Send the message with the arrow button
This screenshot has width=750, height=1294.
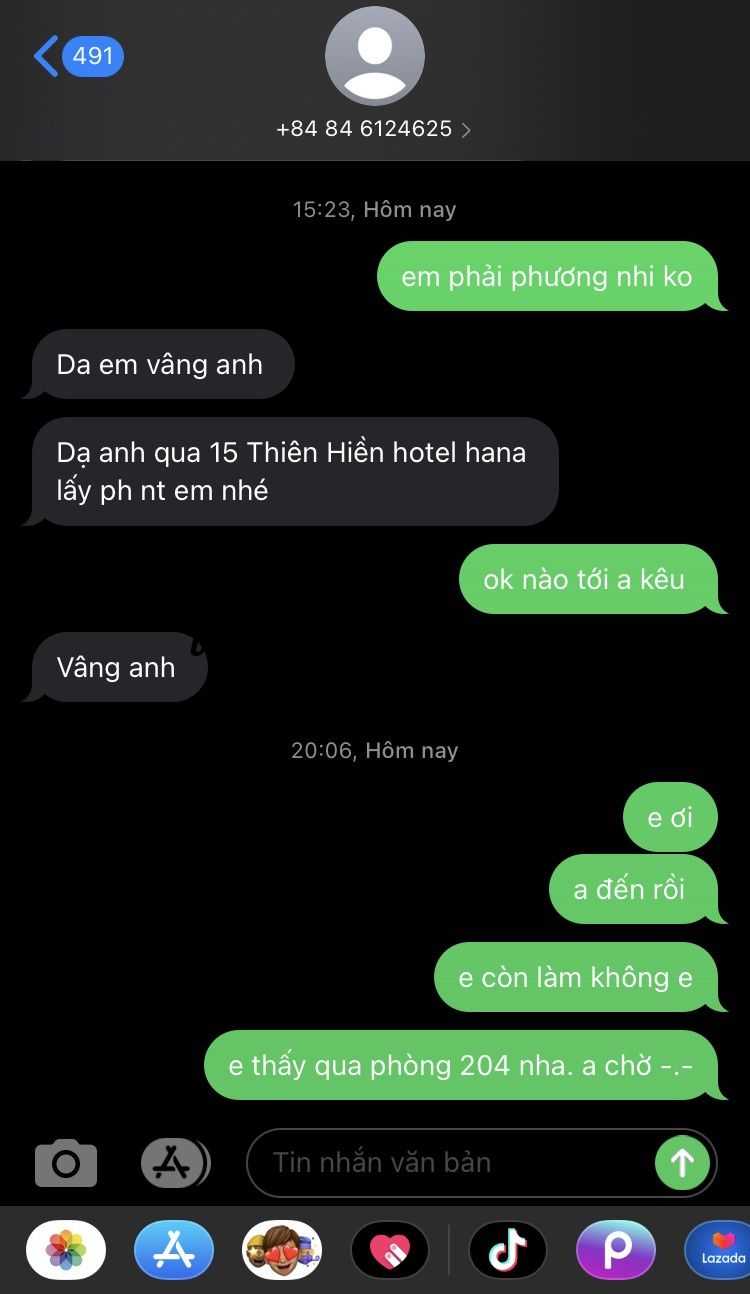(x=682, y=1163)
